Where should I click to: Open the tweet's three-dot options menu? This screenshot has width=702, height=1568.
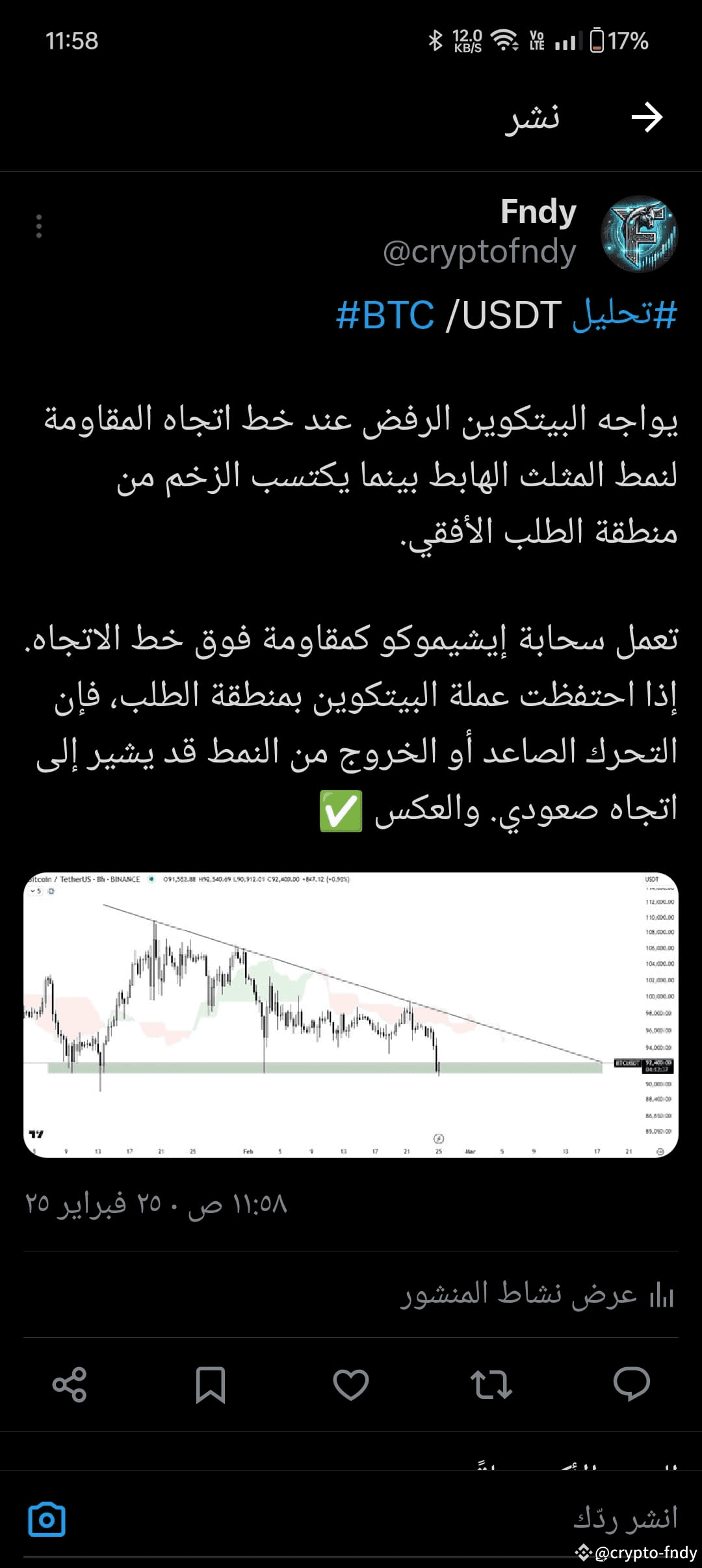pyautogui.click(x=39, y=226)
